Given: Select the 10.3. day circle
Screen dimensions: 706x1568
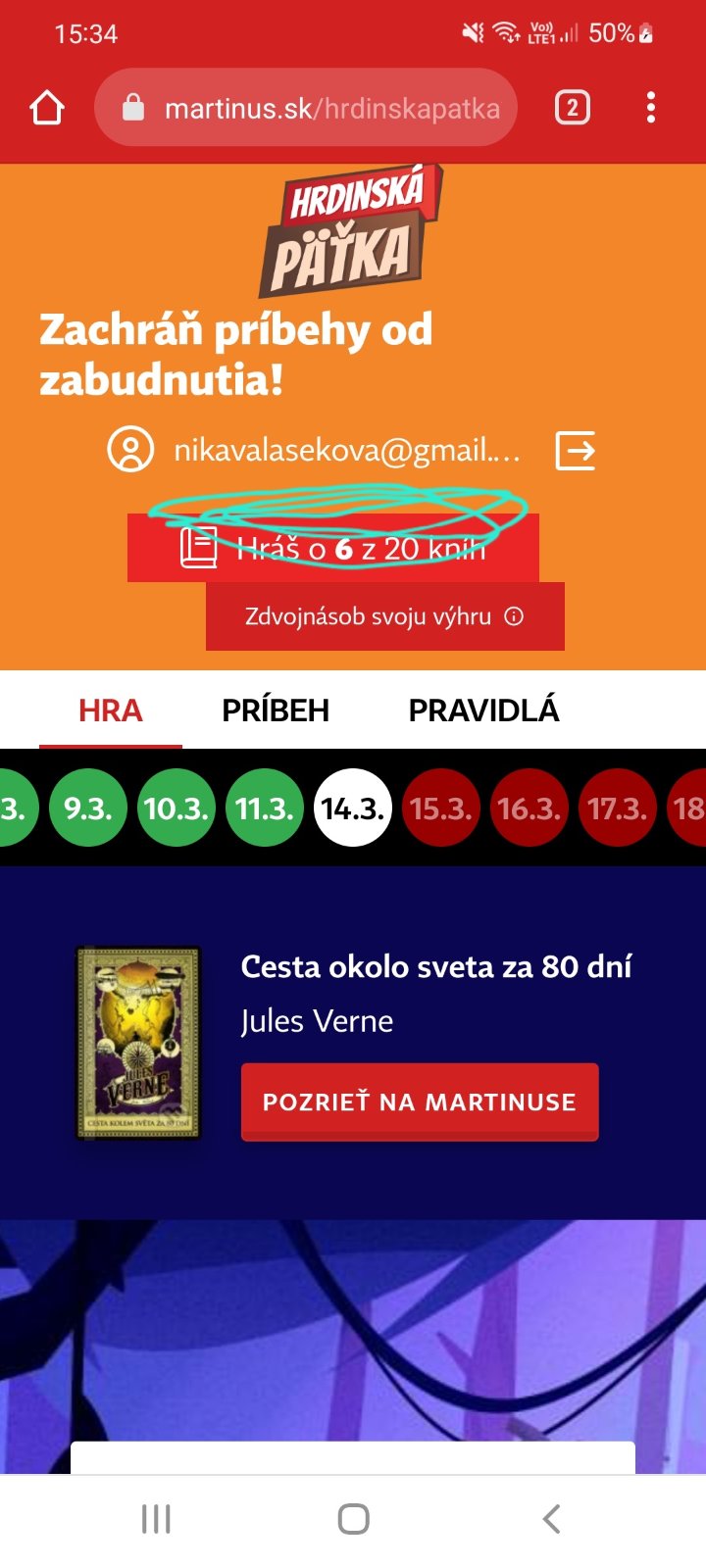Looking at the screenshot, I should [176, 808].
